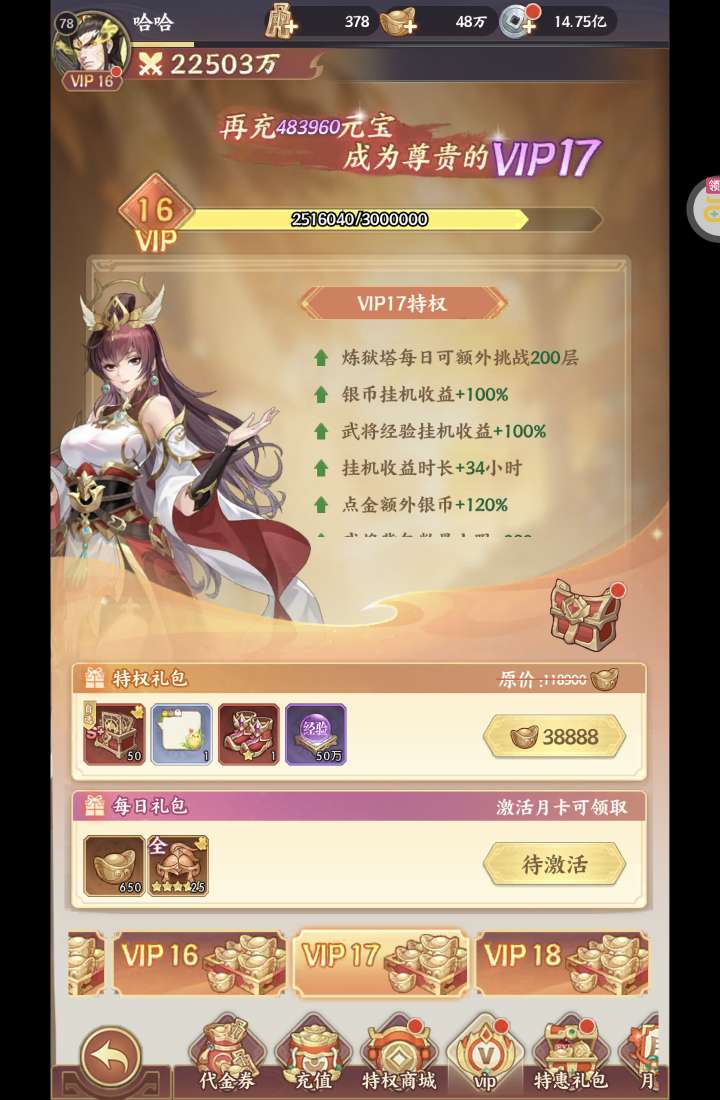This screenshot has height=1100, width=720.
Task: Switch to the 充值 recharge section
Action: [x=314, y=1054]
